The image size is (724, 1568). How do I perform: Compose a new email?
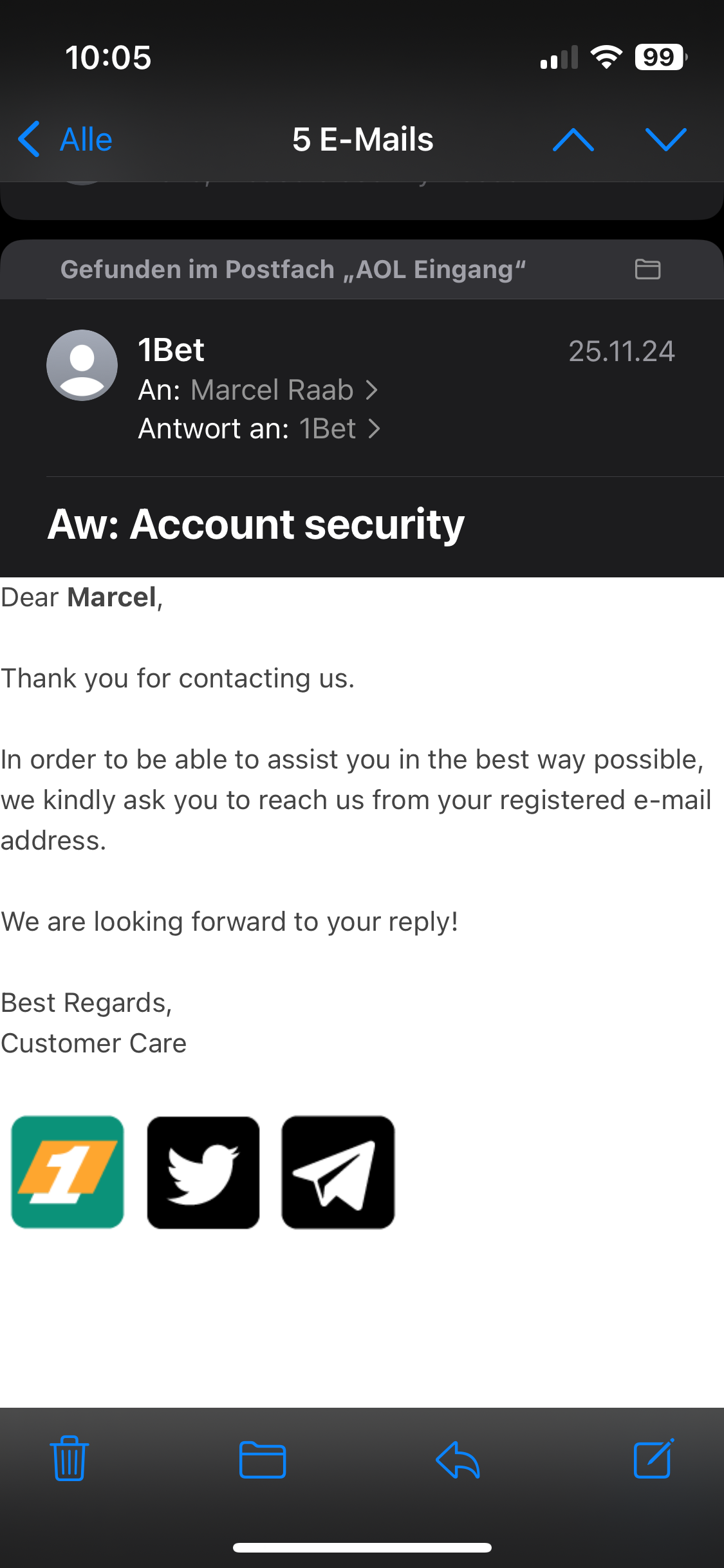pos(653,1459)
